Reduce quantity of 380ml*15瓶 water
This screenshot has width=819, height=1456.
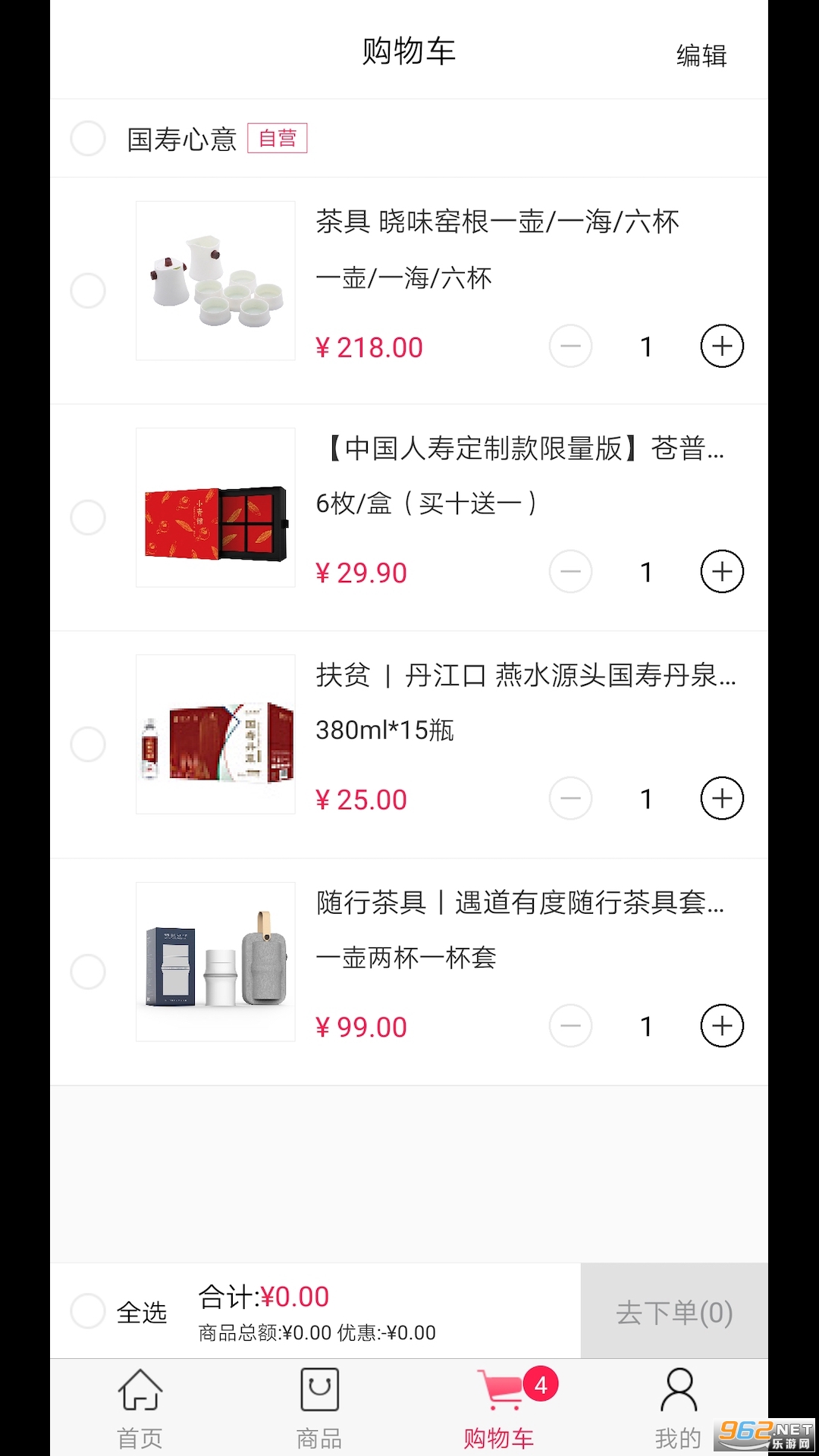click(x=570, y=799)
